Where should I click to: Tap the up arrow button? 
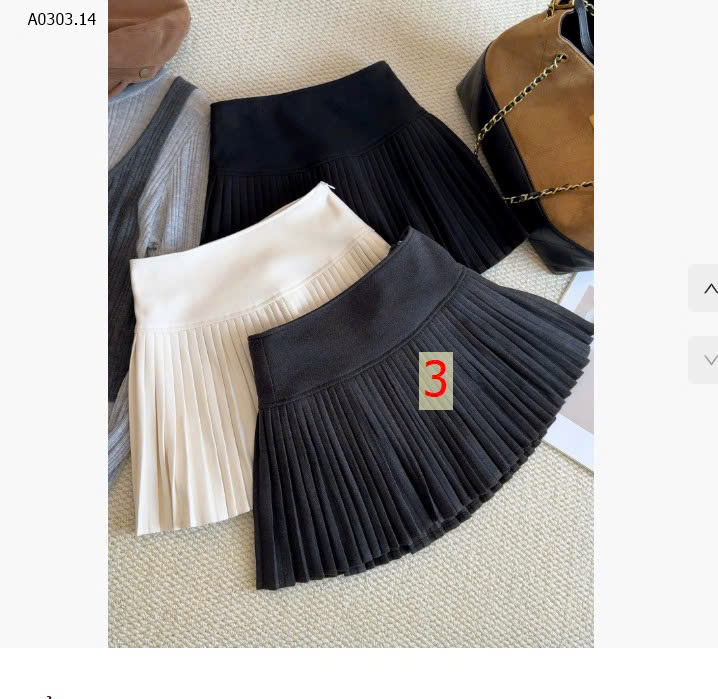(x=706, y=288)
